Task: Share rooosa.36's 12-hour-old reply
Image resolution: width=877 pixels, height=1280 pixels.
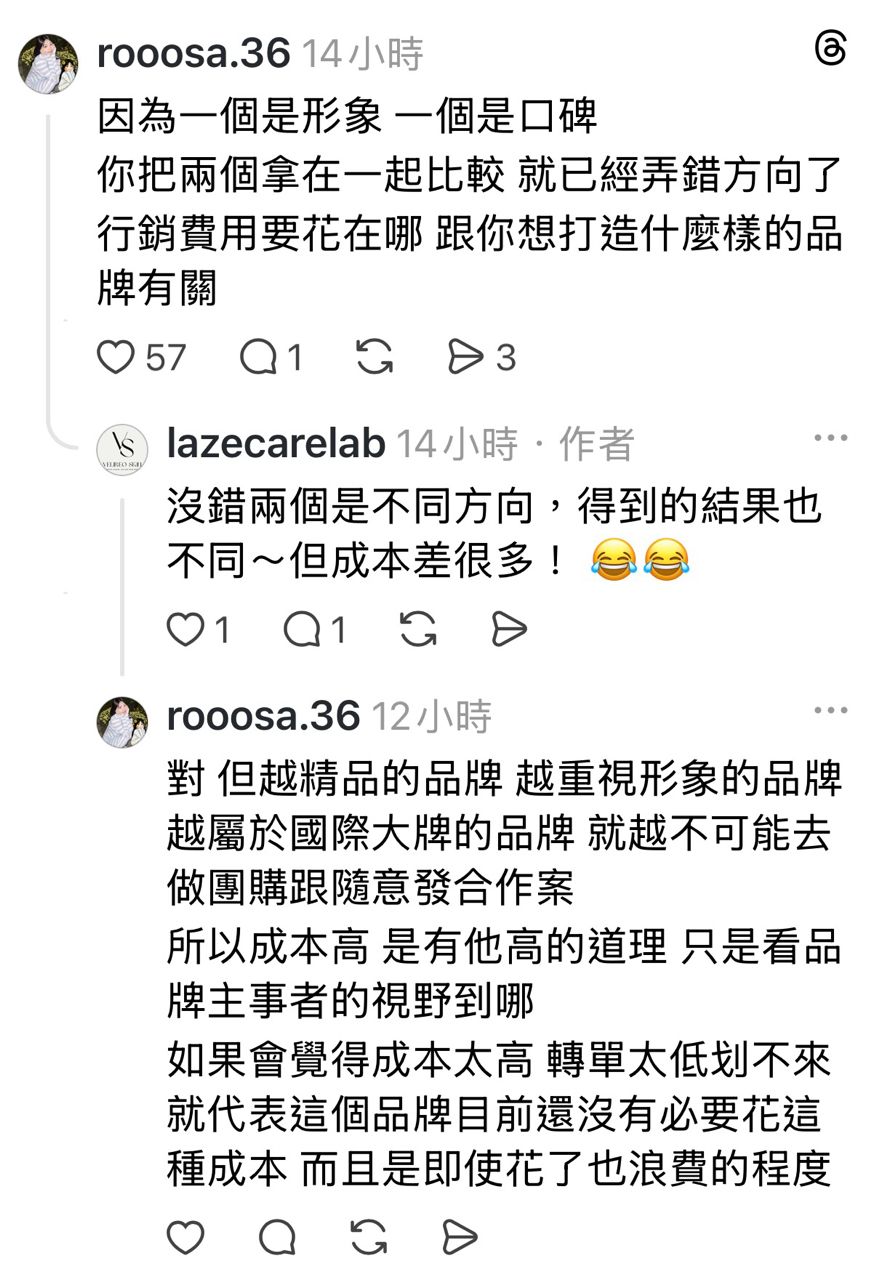Action: 460,1238
